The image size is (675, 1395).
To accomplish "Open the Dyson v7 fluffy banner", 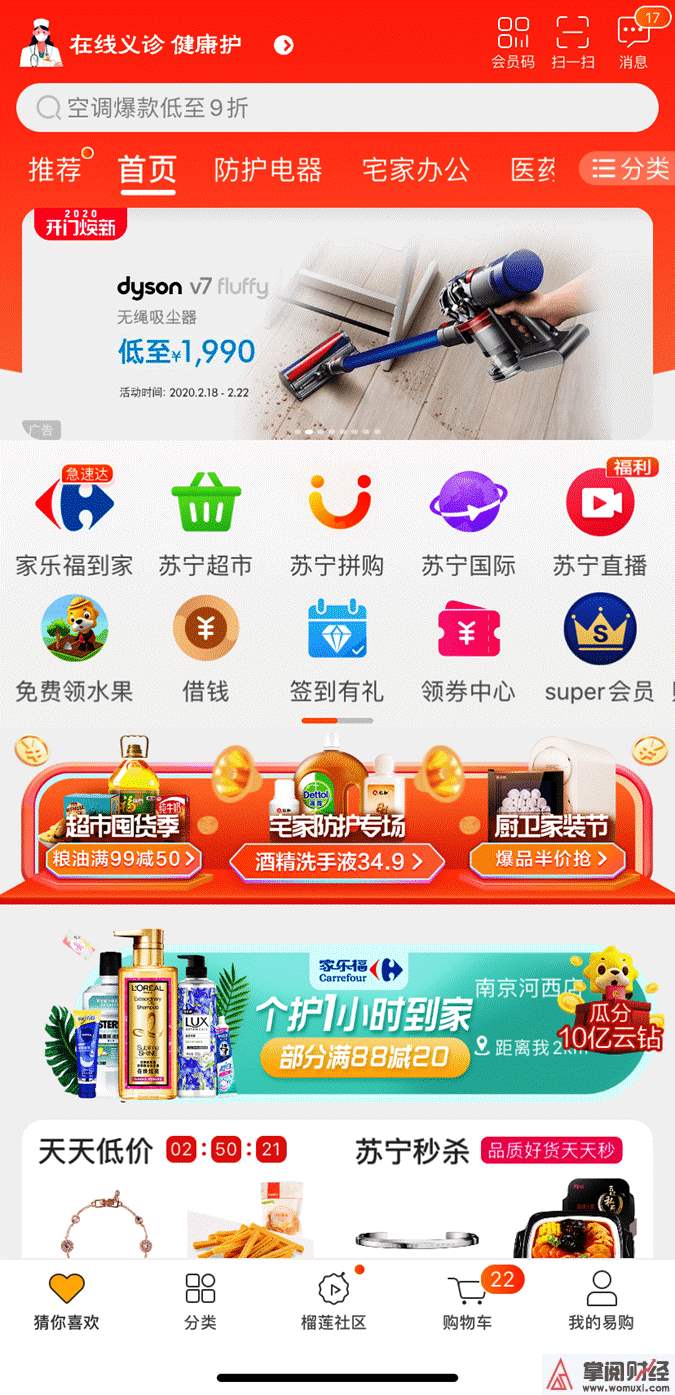I will pyautogui.click(x=337, y=322).
